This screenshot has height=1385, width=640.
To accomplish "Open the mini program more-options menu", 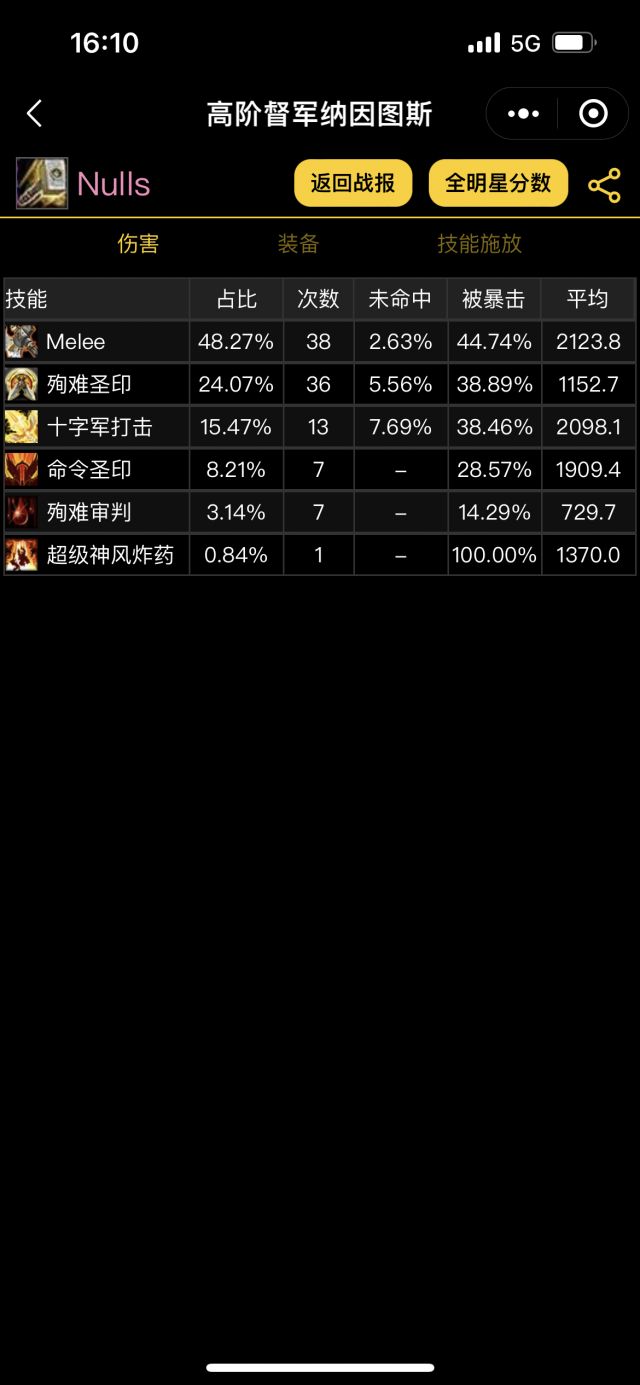I will 523,114.
